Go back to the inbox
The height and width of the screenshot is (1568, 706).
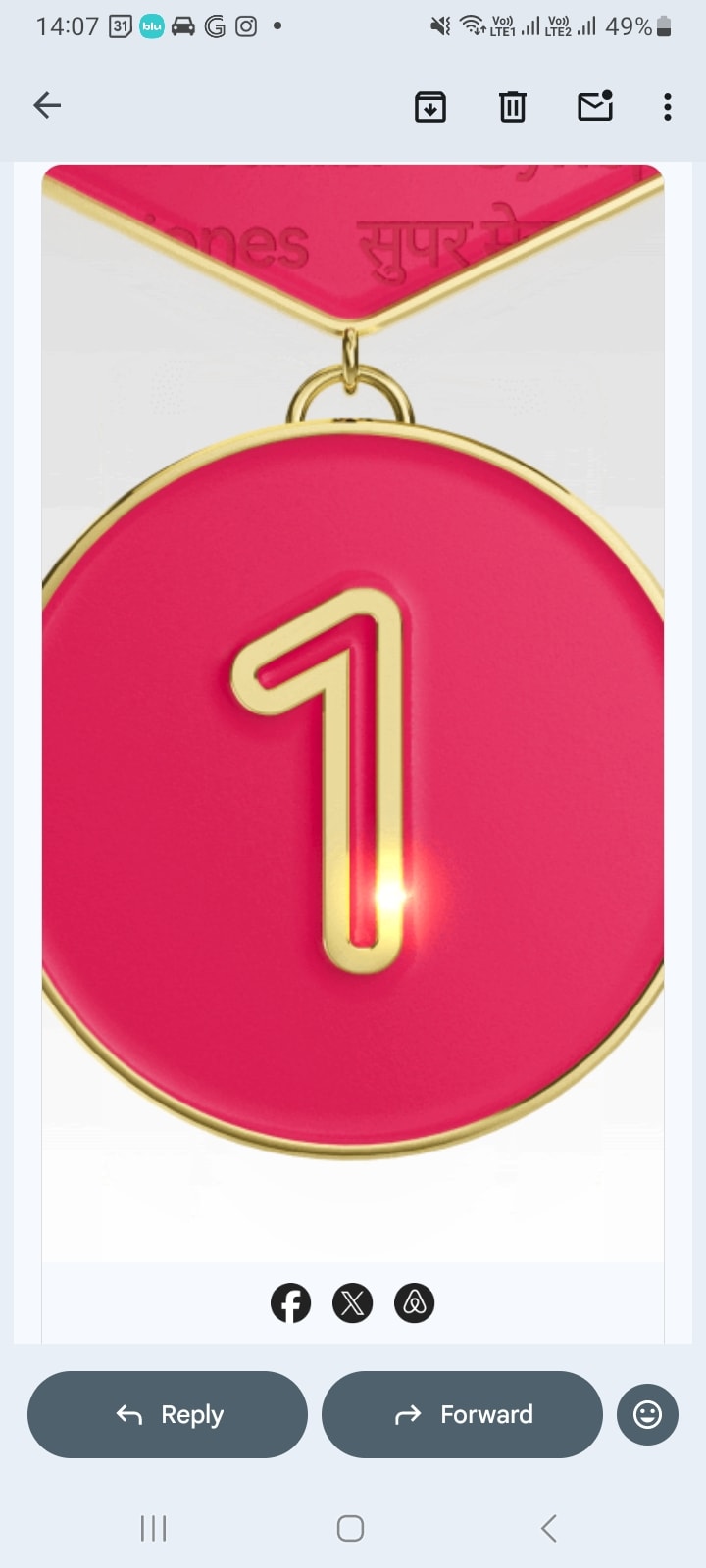pyautogui.click(x=47, y=105)
